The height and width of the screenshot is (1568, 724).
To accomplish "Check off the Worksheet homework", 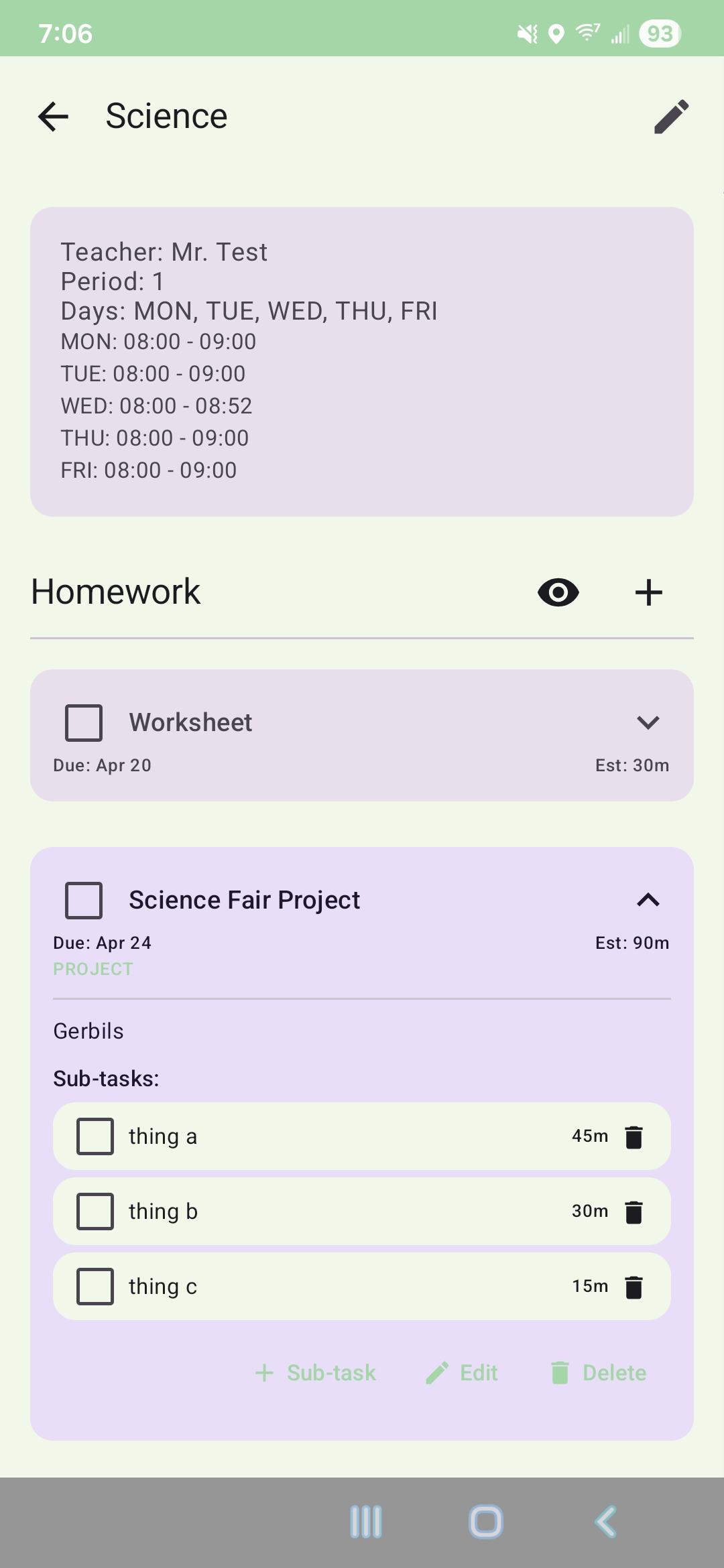I will point(83,723).
